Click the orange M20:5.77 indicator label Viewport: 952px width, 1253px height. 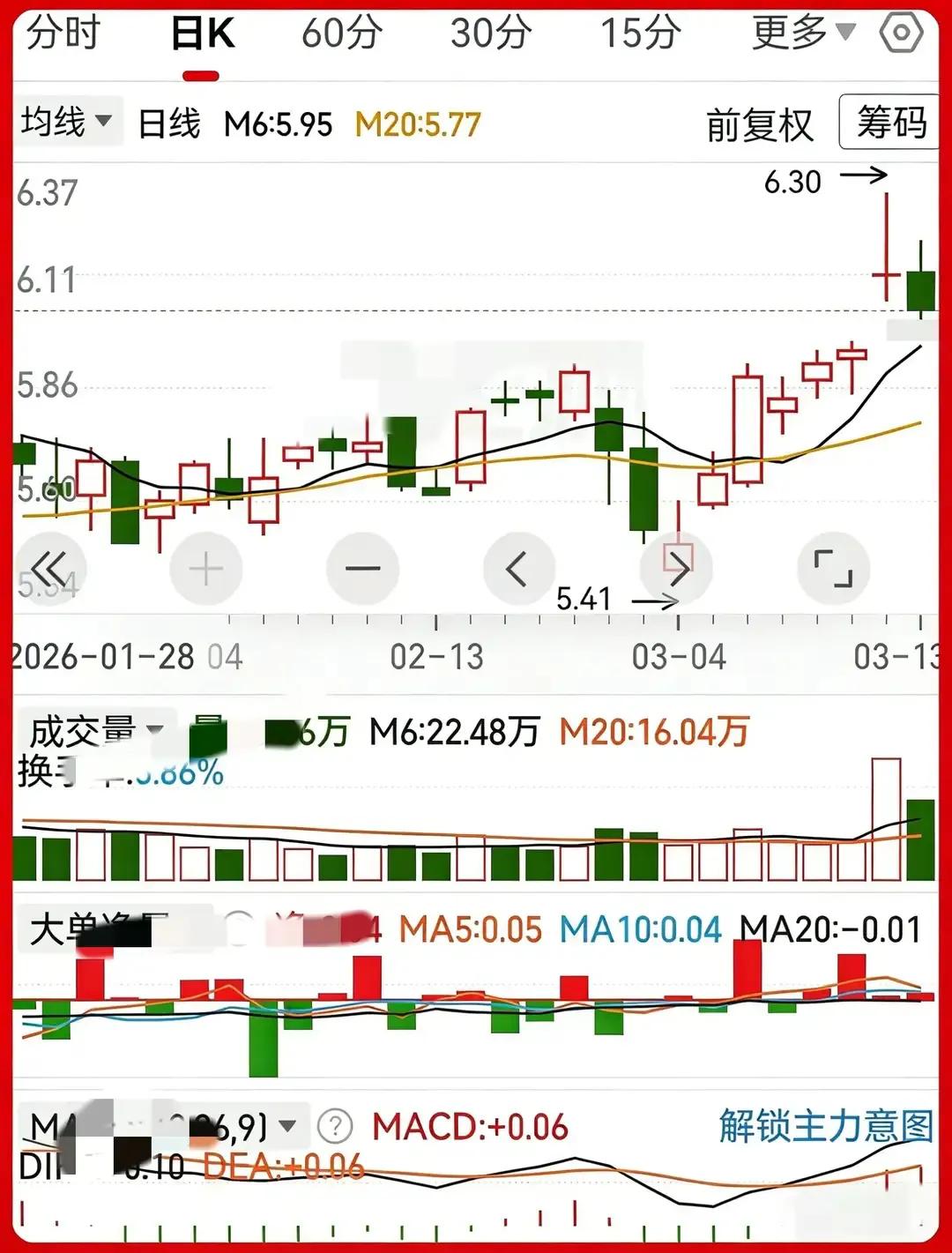click(x=414, y=125)
